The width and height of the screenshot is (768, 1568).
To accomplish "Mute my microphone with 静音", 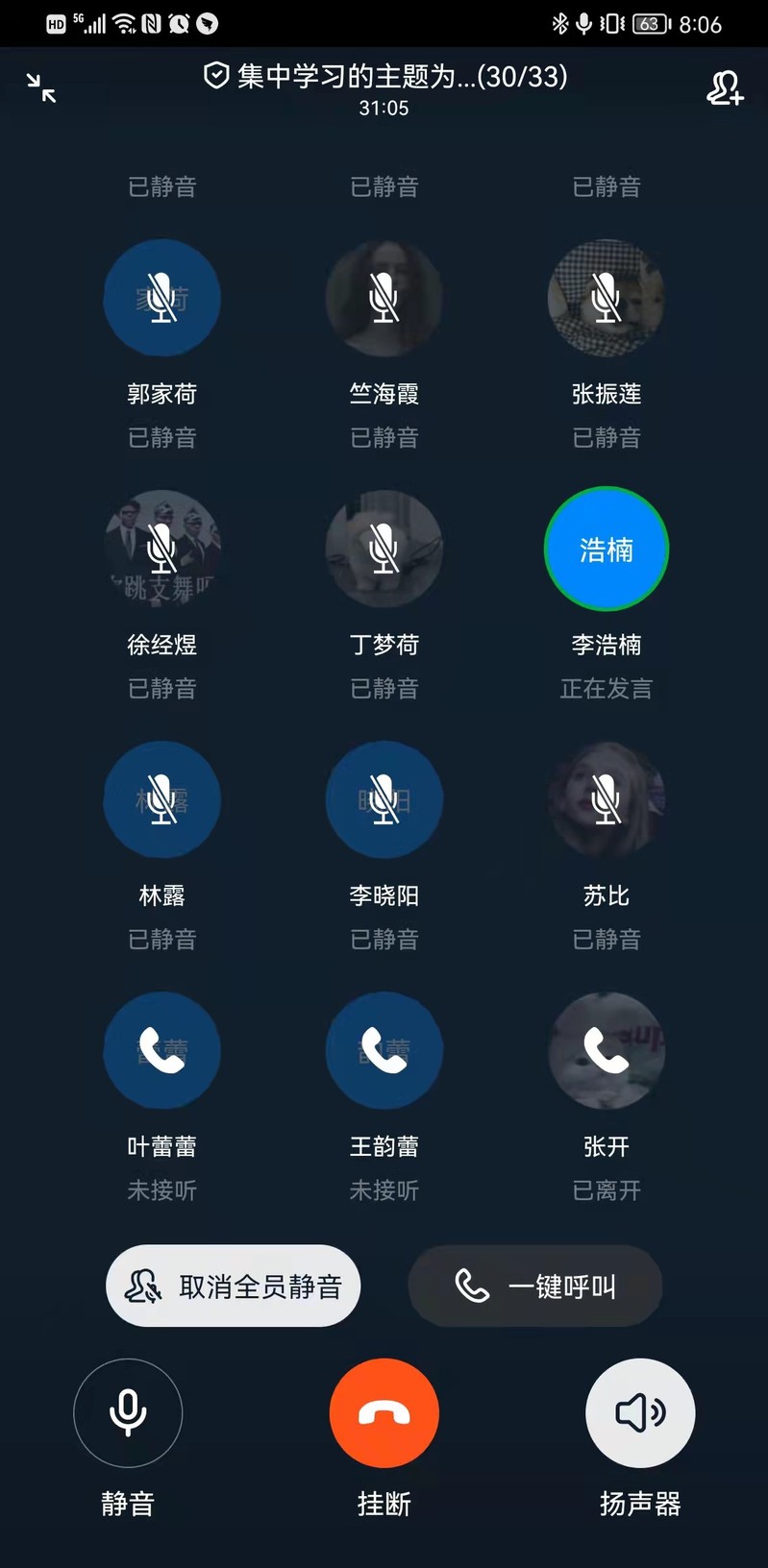I will click(x=128, y=1412).
